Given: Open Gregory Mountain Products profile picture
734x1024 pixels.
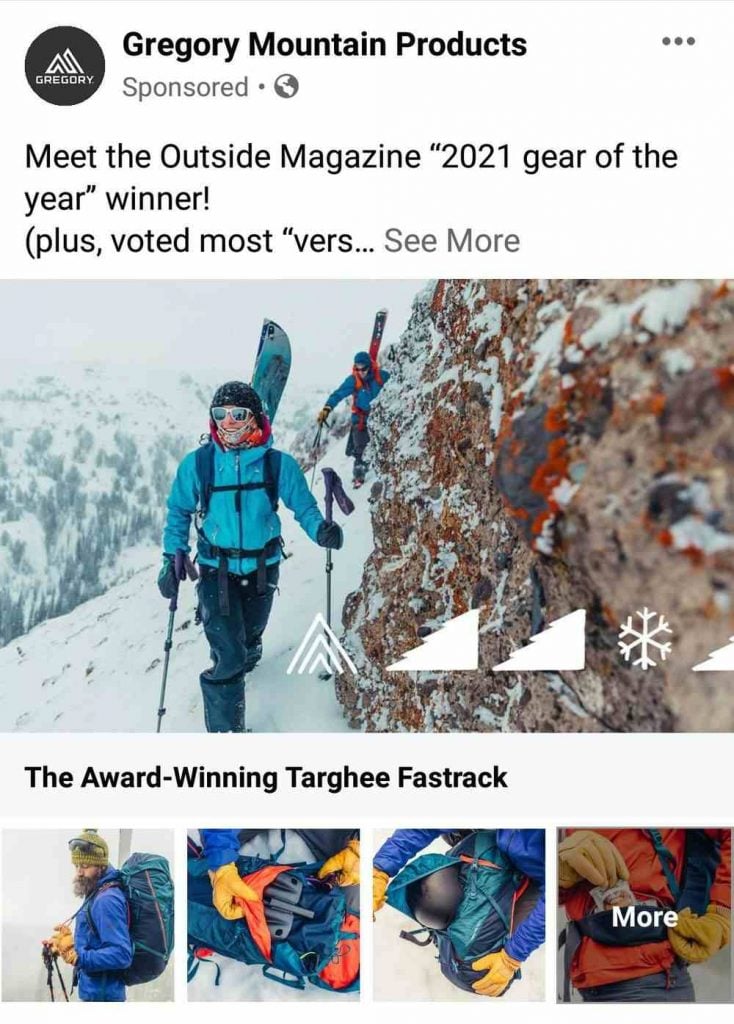Looking at the screenshot, I should tap(64, 66).
